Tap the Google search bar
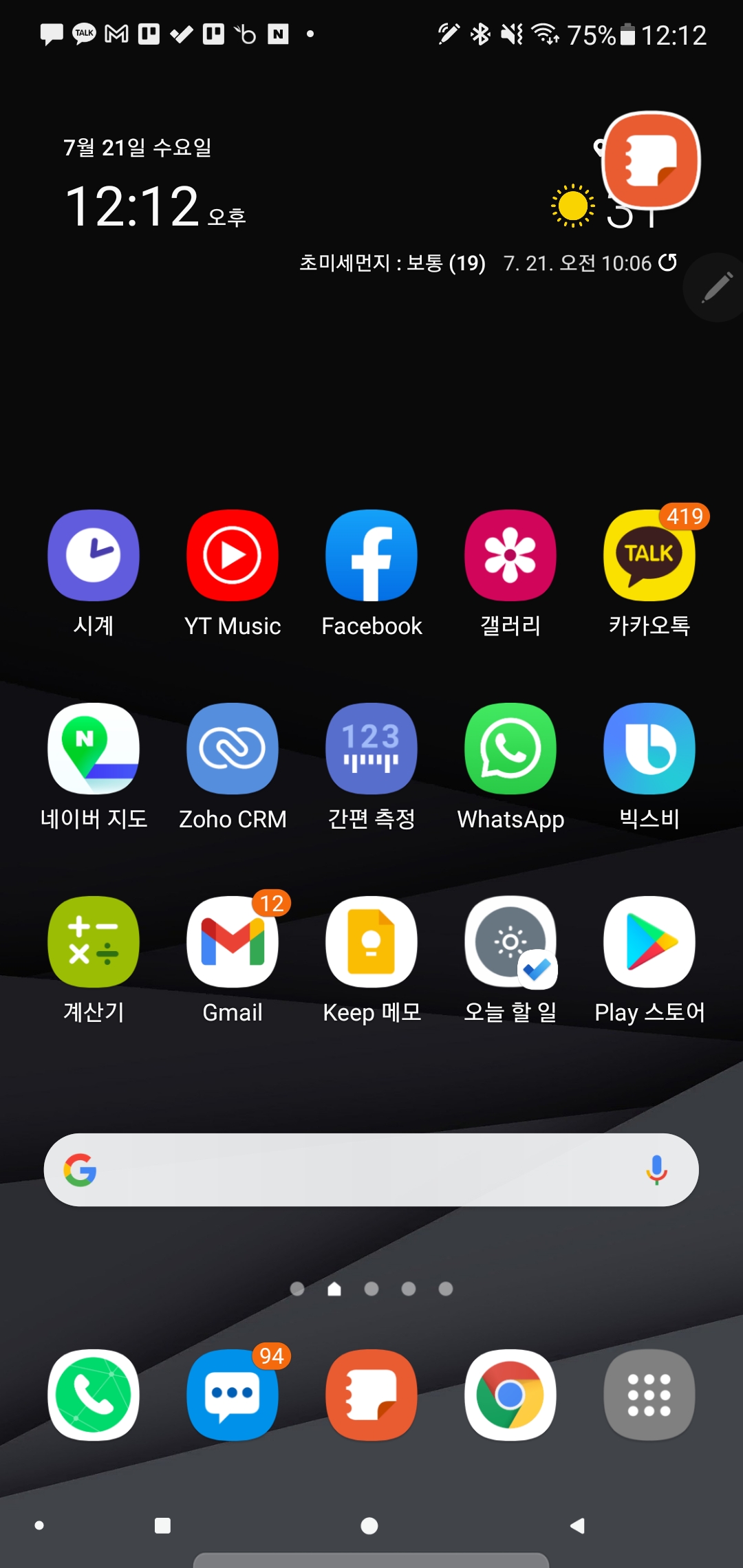Screen dimensions: 743x1568 point(358,1170)
